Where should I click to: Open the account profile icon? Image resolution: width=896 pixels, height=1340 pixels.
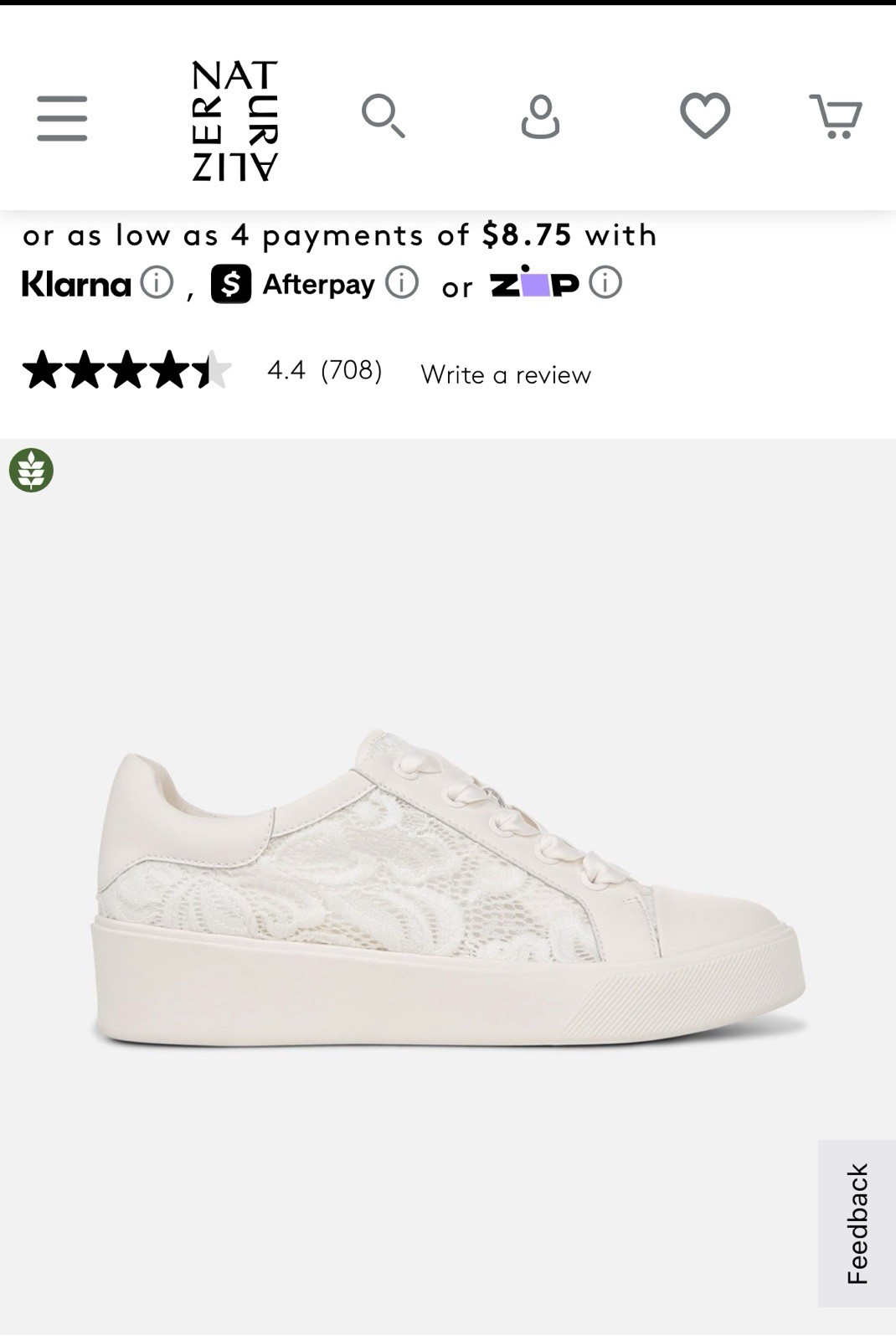click(x=540, y=116)
